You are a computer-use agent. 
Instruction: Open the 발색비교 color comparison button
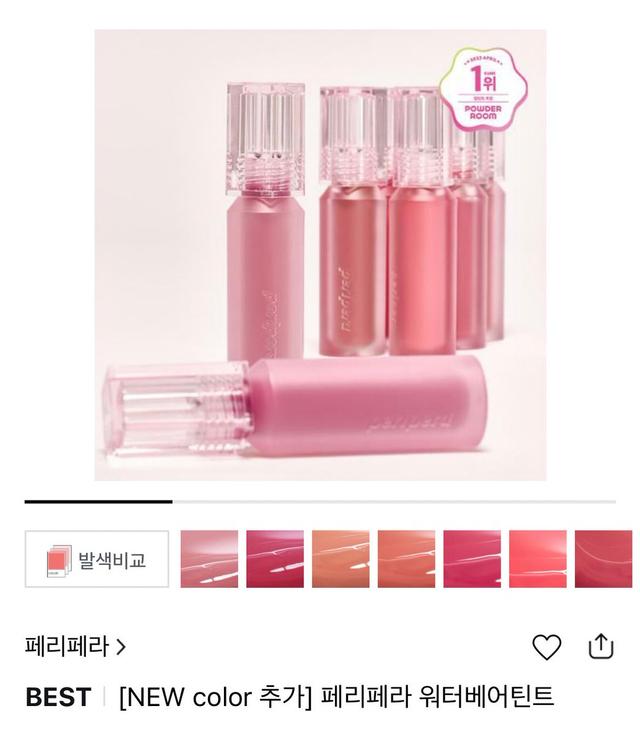pos(97,559)
